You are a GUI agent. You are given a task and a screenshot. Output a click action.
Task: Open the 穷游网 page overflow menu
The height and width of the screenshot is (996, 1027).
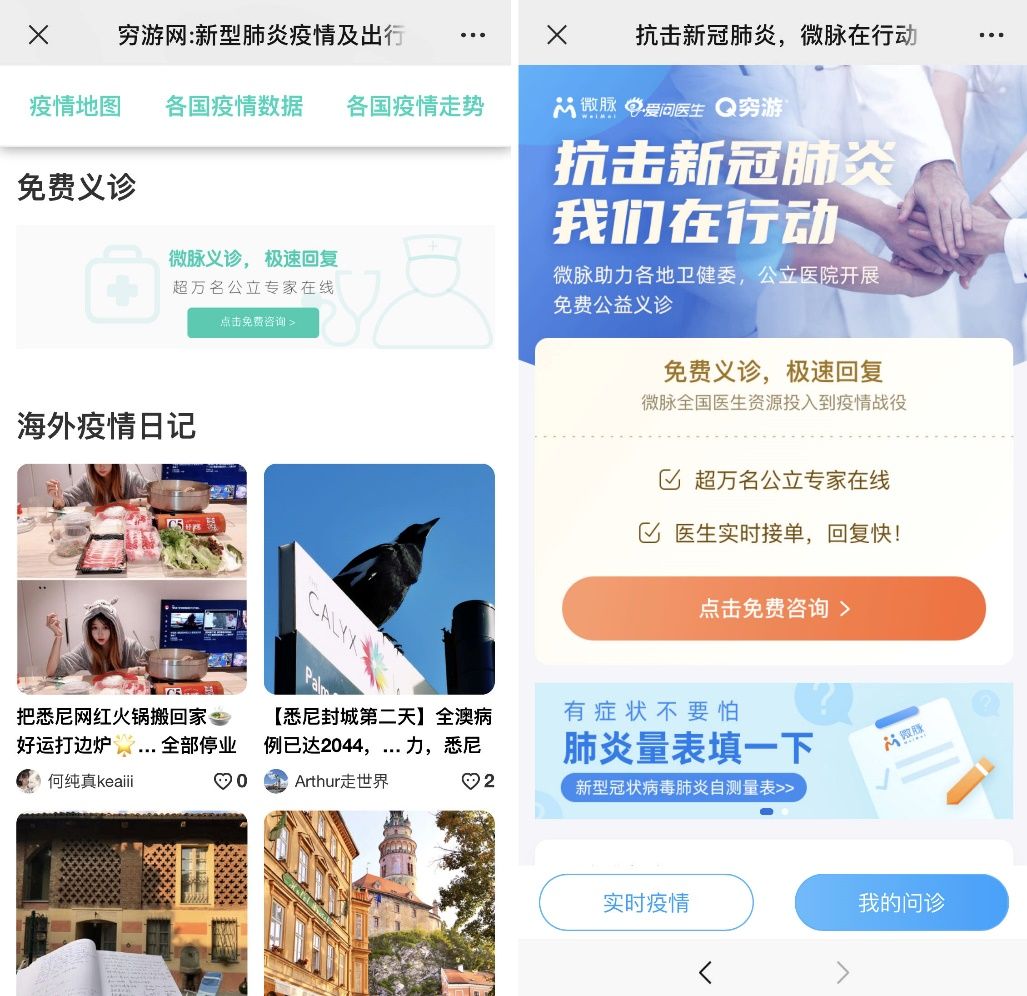(x=473, y=35)
